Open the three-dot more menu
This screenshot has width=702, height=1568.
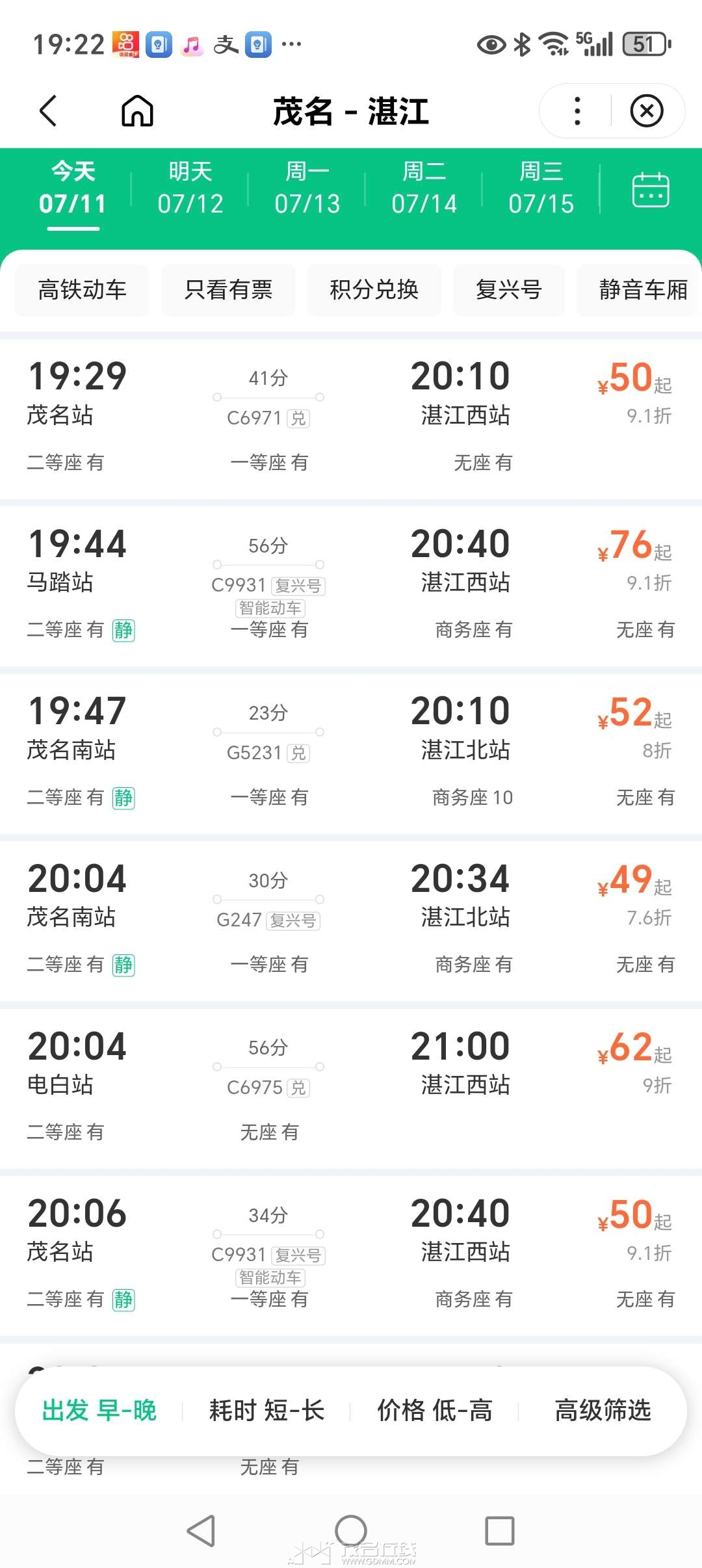[x=577, y=111]
